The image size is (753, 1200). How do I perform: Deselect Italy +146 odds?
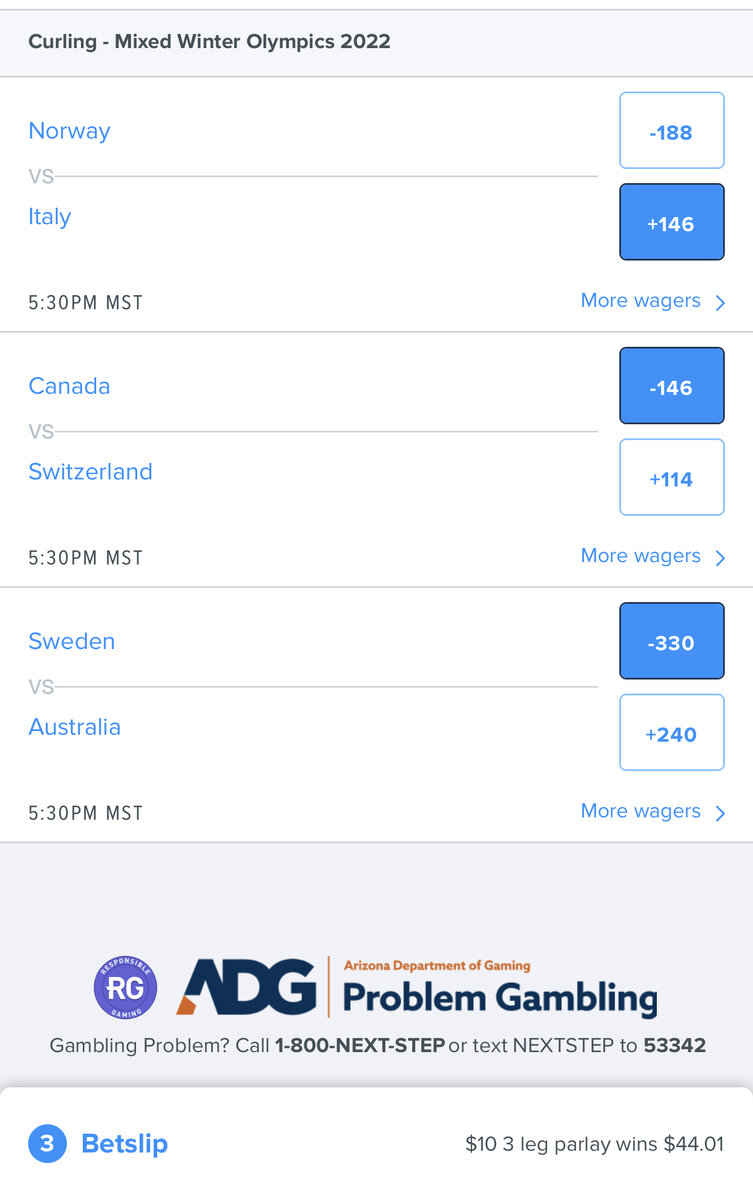click(671, 222)
